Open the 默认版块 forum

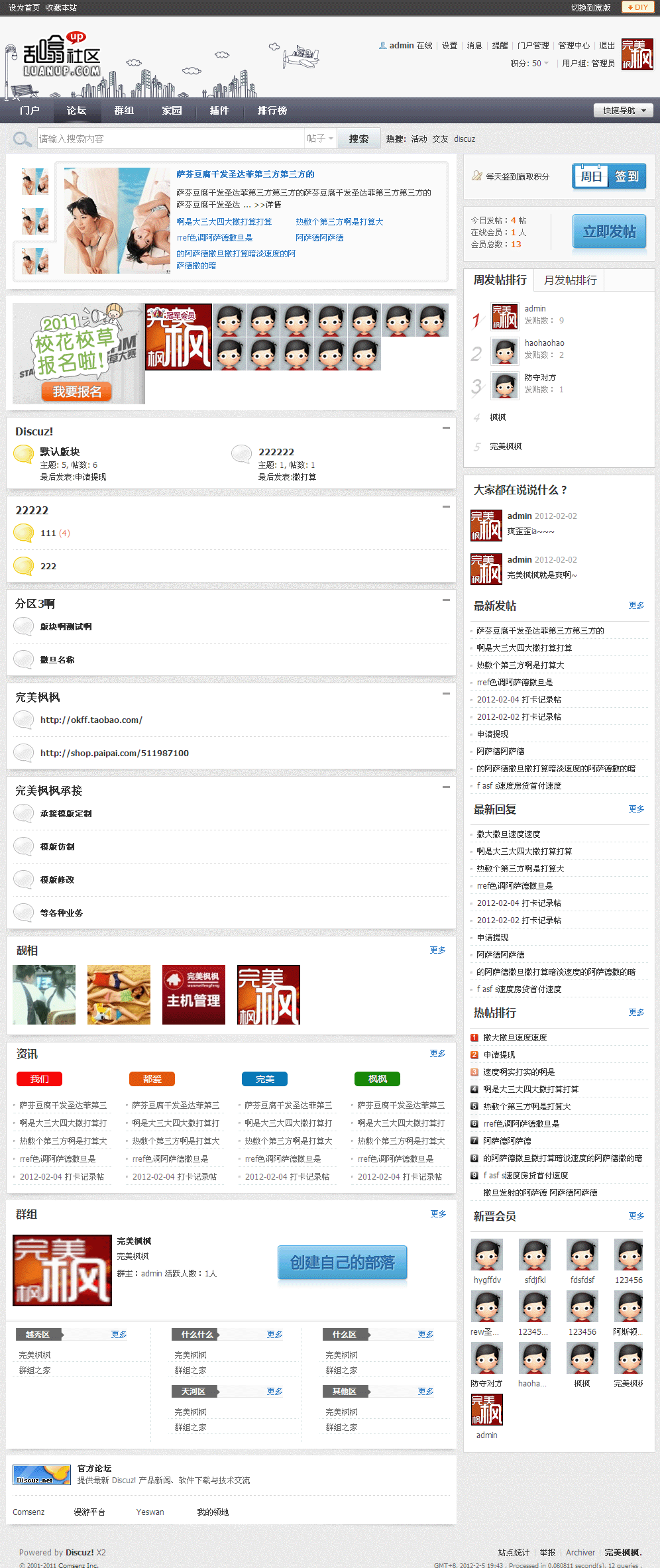[60, 452]
